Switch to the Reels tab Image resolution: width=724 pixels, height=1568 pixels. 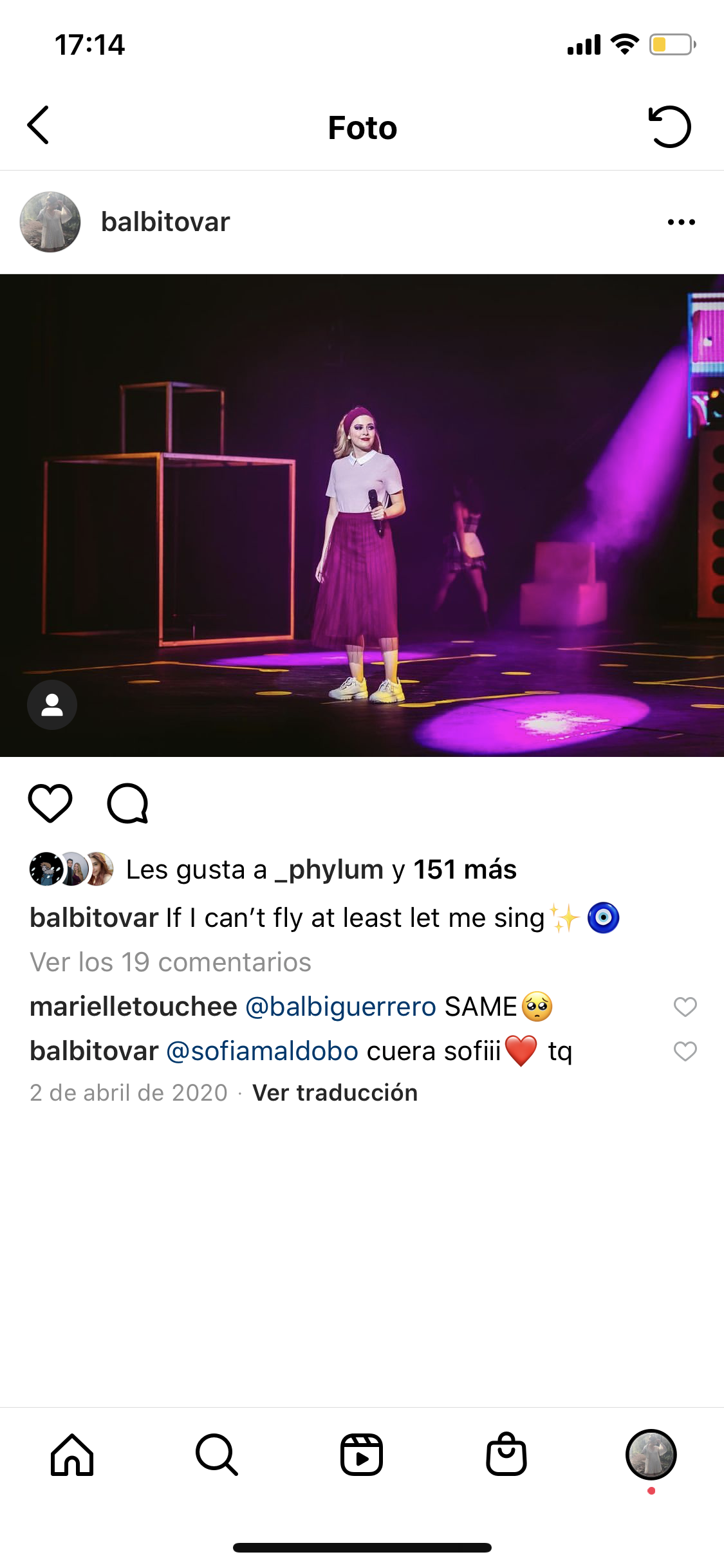(362, 1455)
